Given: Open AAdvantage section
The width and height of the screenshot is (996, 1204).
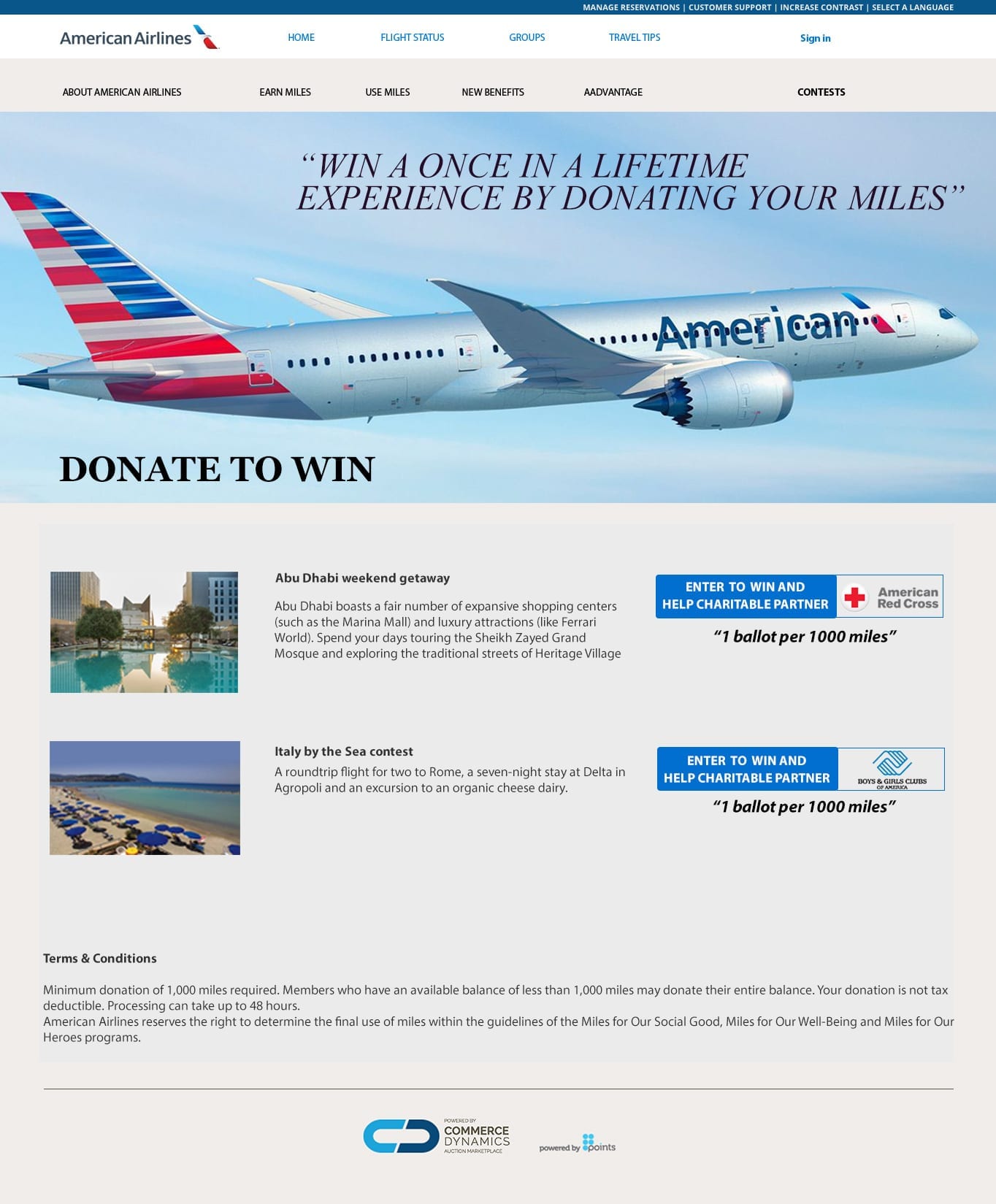Looking at the screenshot, I should click(x=613, y=92).
